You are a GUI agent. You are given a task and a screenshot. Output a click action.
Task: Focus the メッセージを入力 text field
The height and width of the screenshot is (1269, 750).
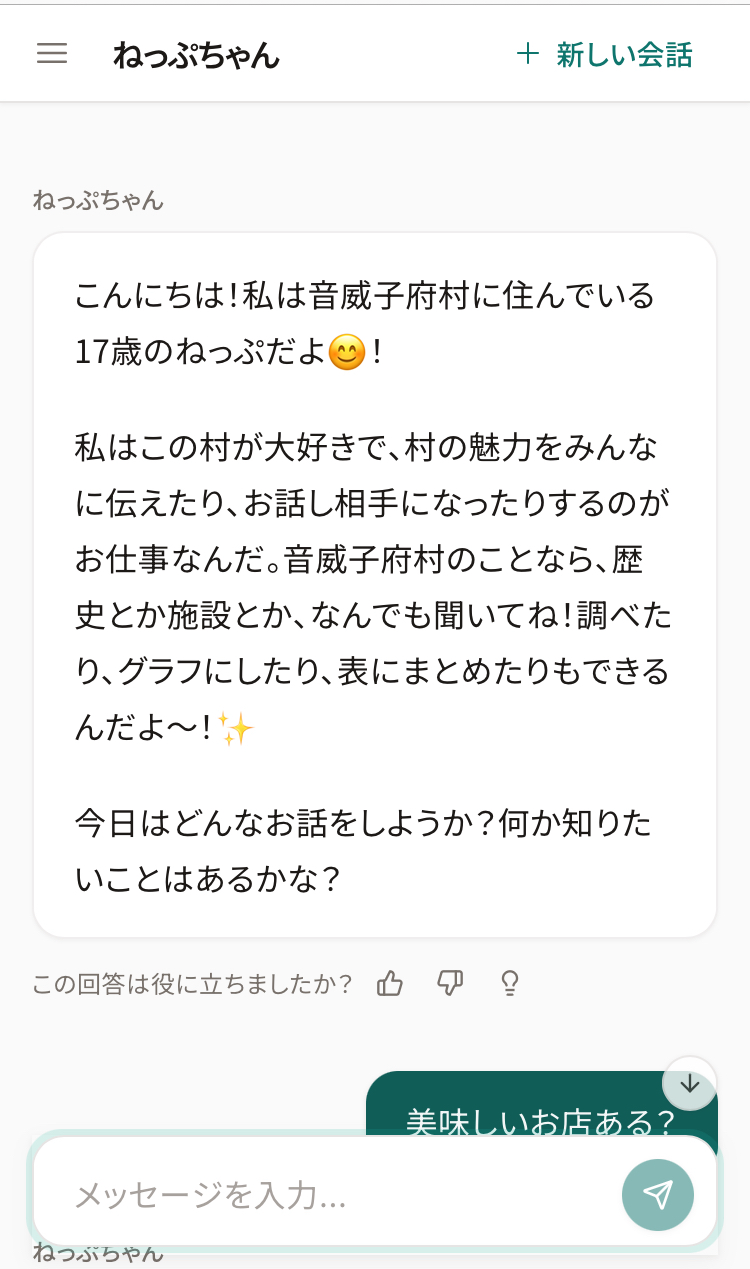330,1195
